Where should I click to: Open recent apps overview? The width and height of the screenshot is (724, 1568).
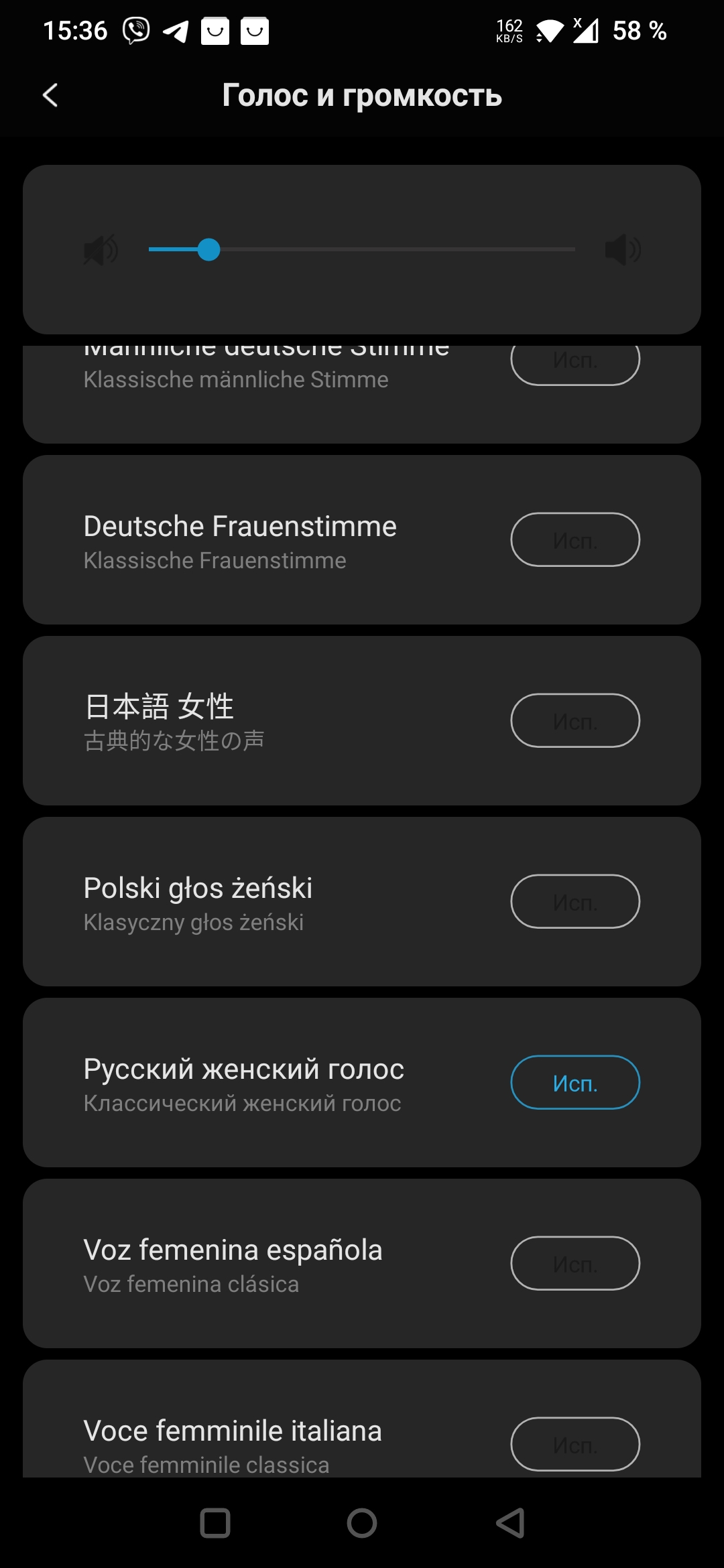coord(215,1523)
